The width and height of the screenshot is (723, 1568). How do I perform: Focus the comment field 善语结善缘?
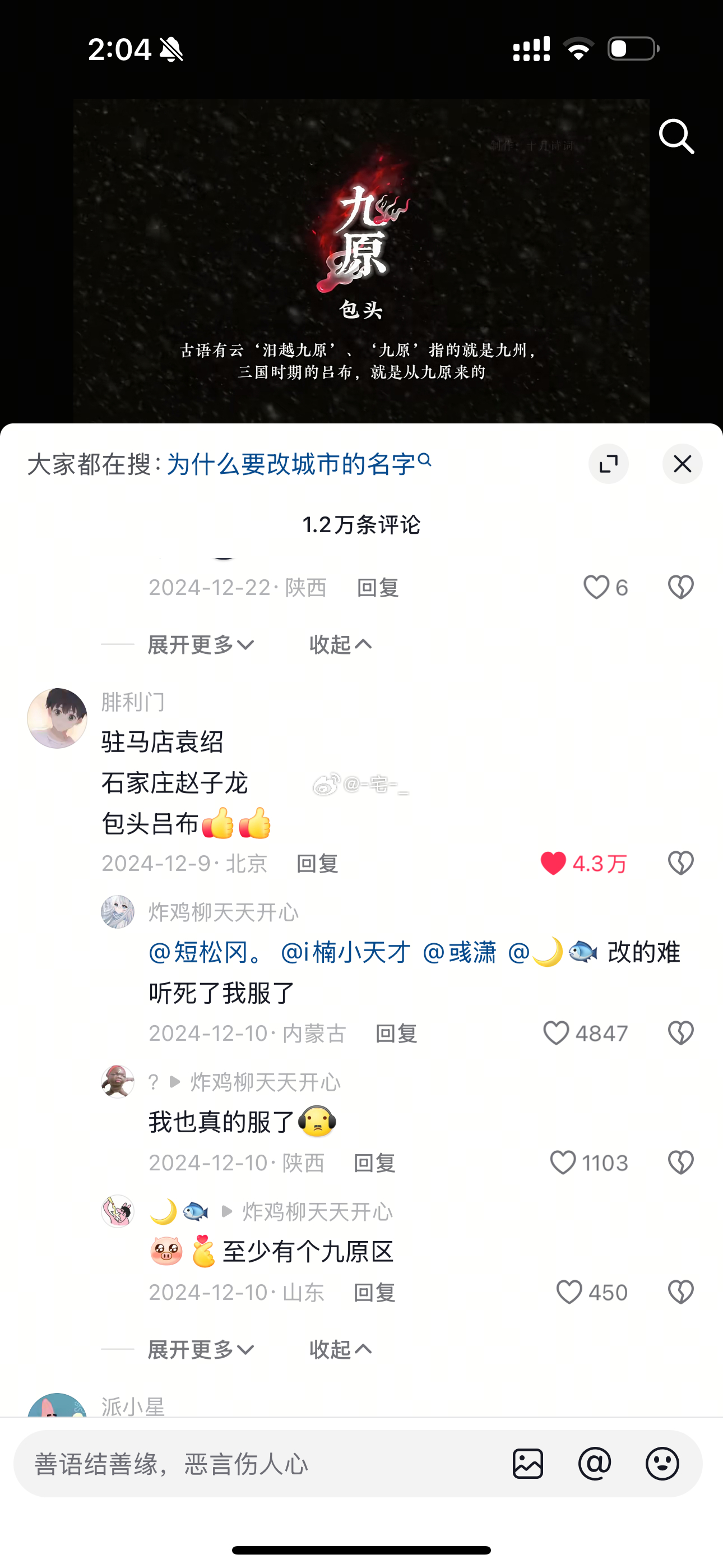pos(243,1464)
